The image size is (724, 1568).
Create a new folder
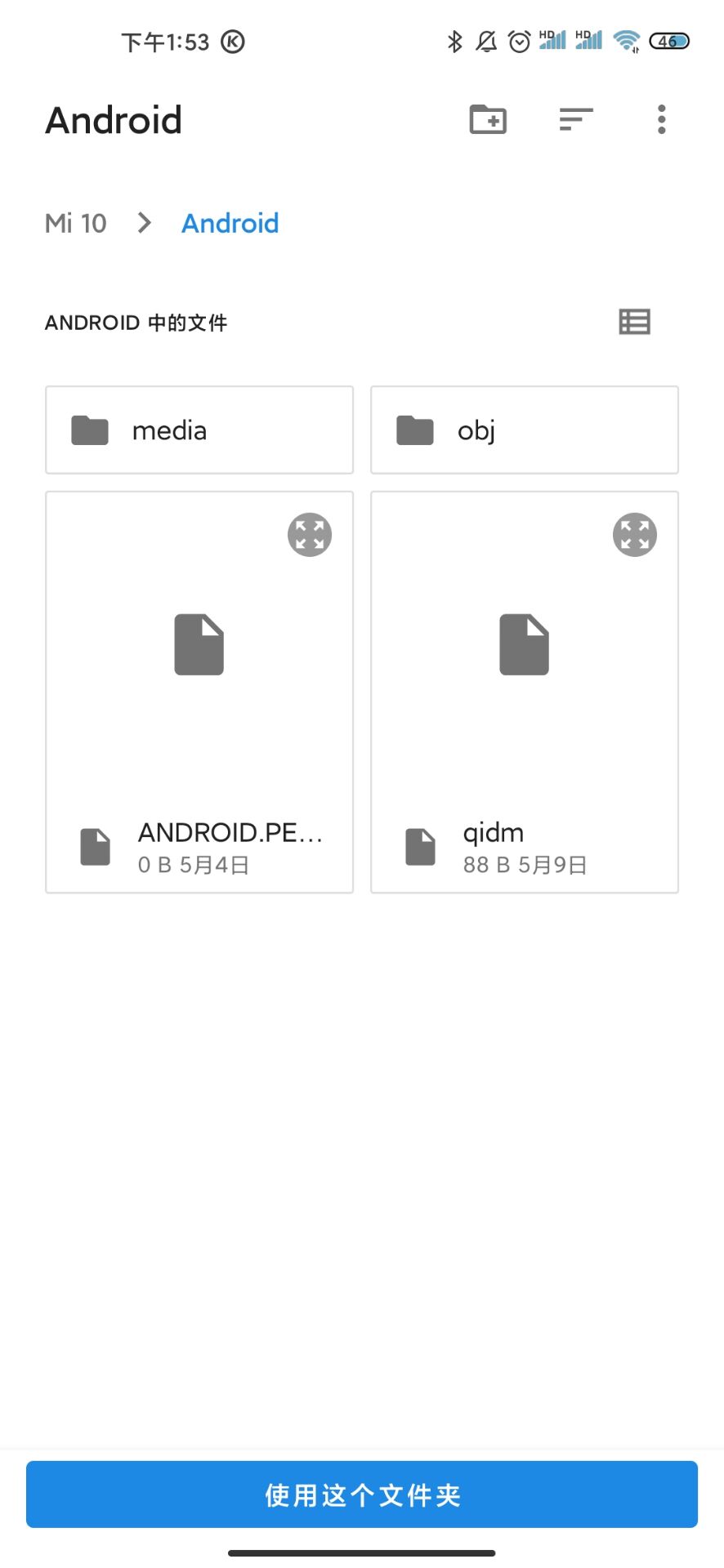pos(488,119)
